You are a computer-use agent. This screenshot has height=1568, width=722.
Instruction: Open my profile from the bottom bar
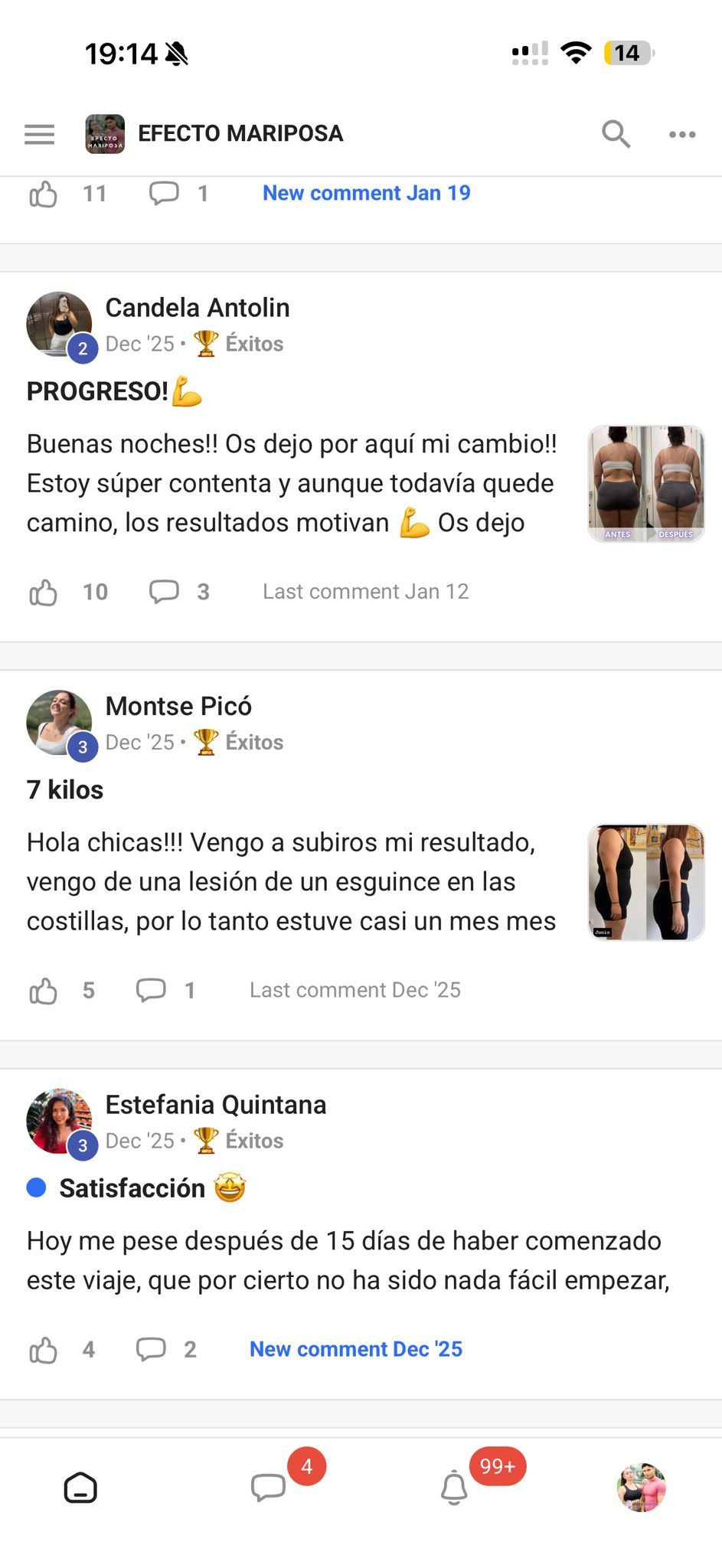(642, 1488)
